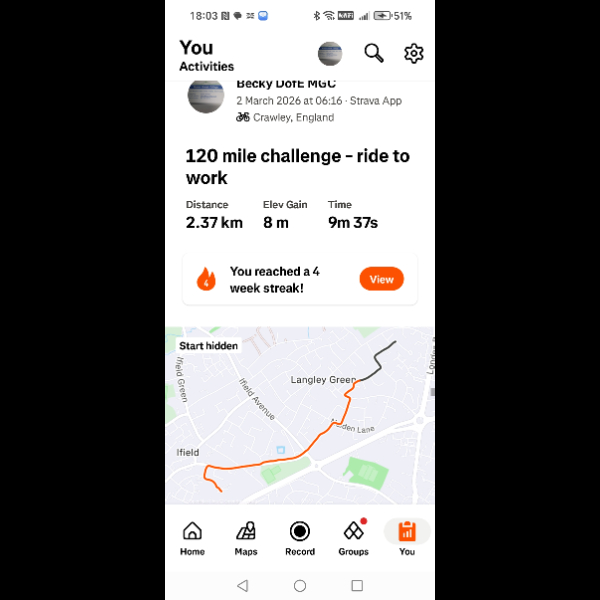600x600 pixels.
Task: Open the search magnifier icon
Action: click(x=374, y=53)
